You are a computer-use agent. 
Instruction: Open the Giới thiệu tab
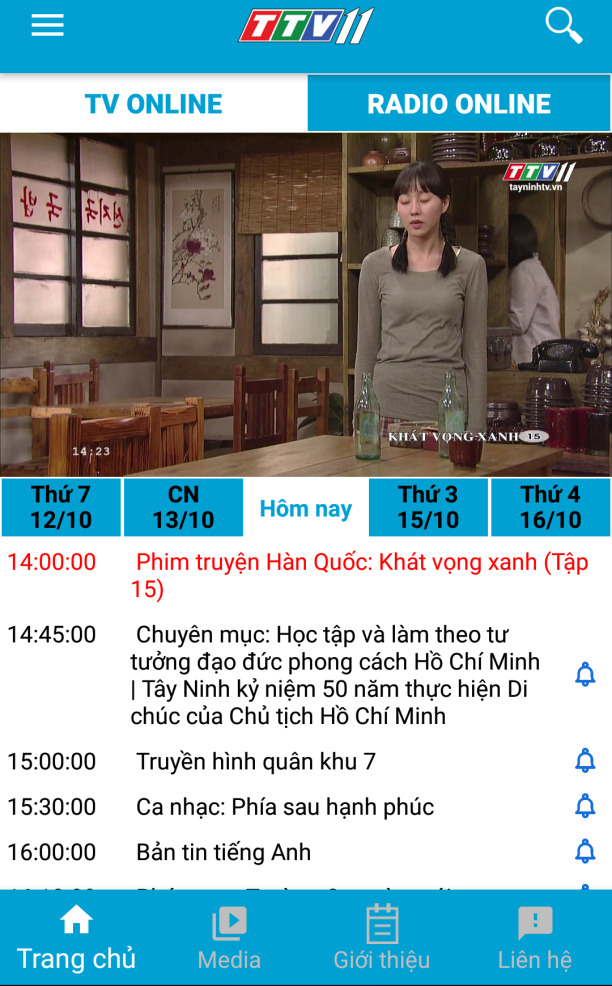click(382, 938)
